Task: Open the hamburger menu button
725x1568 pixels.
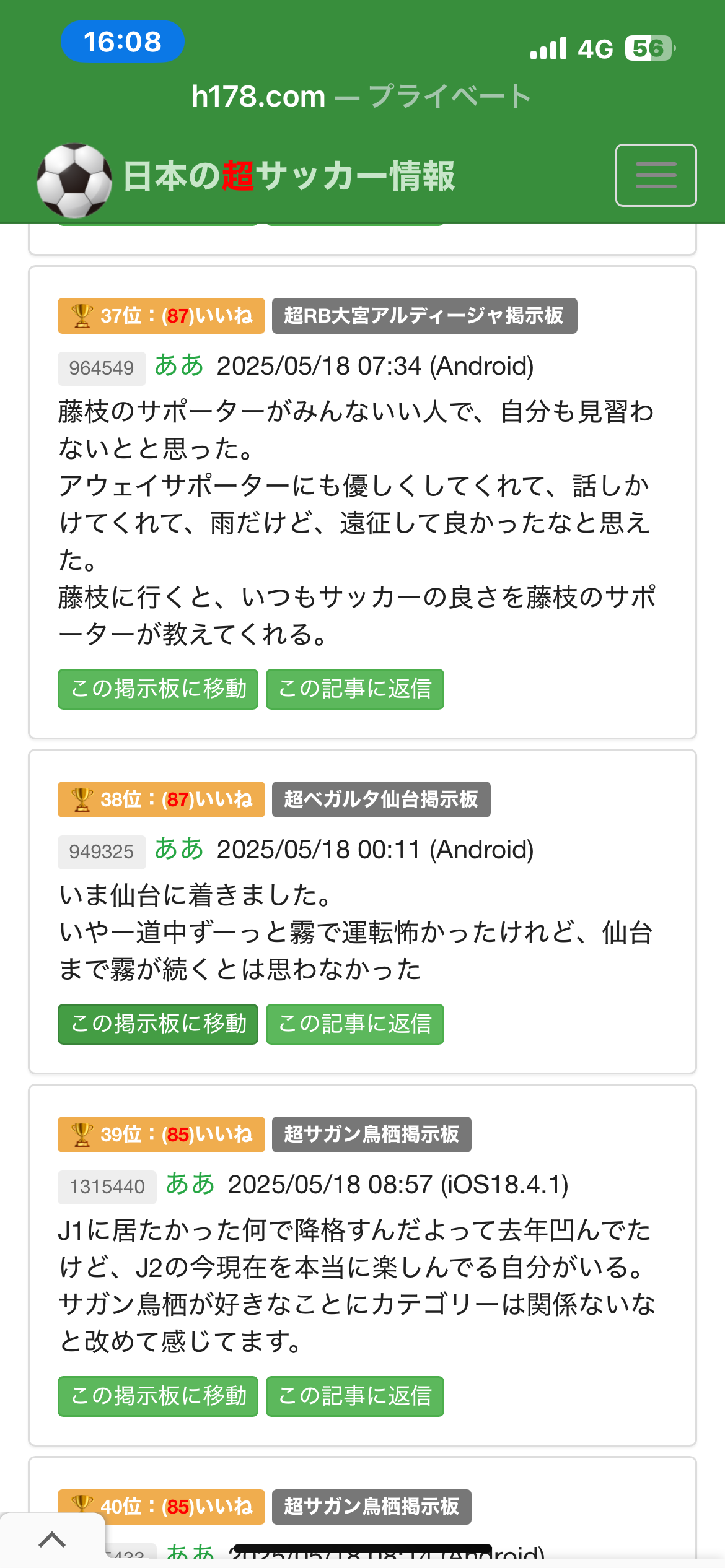Action: [656, 175]
